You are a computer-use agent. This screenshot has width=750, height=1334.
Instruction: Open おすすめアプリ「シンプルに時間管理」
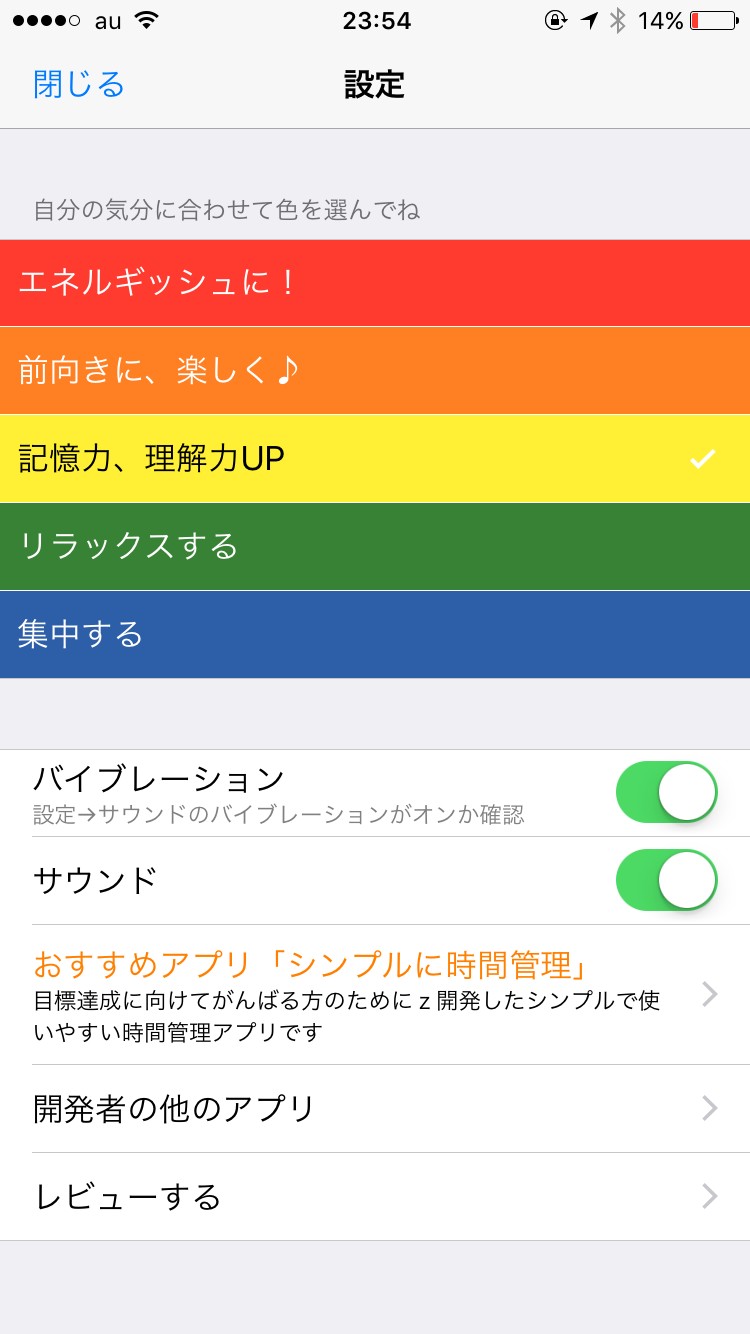coord(375,994)
